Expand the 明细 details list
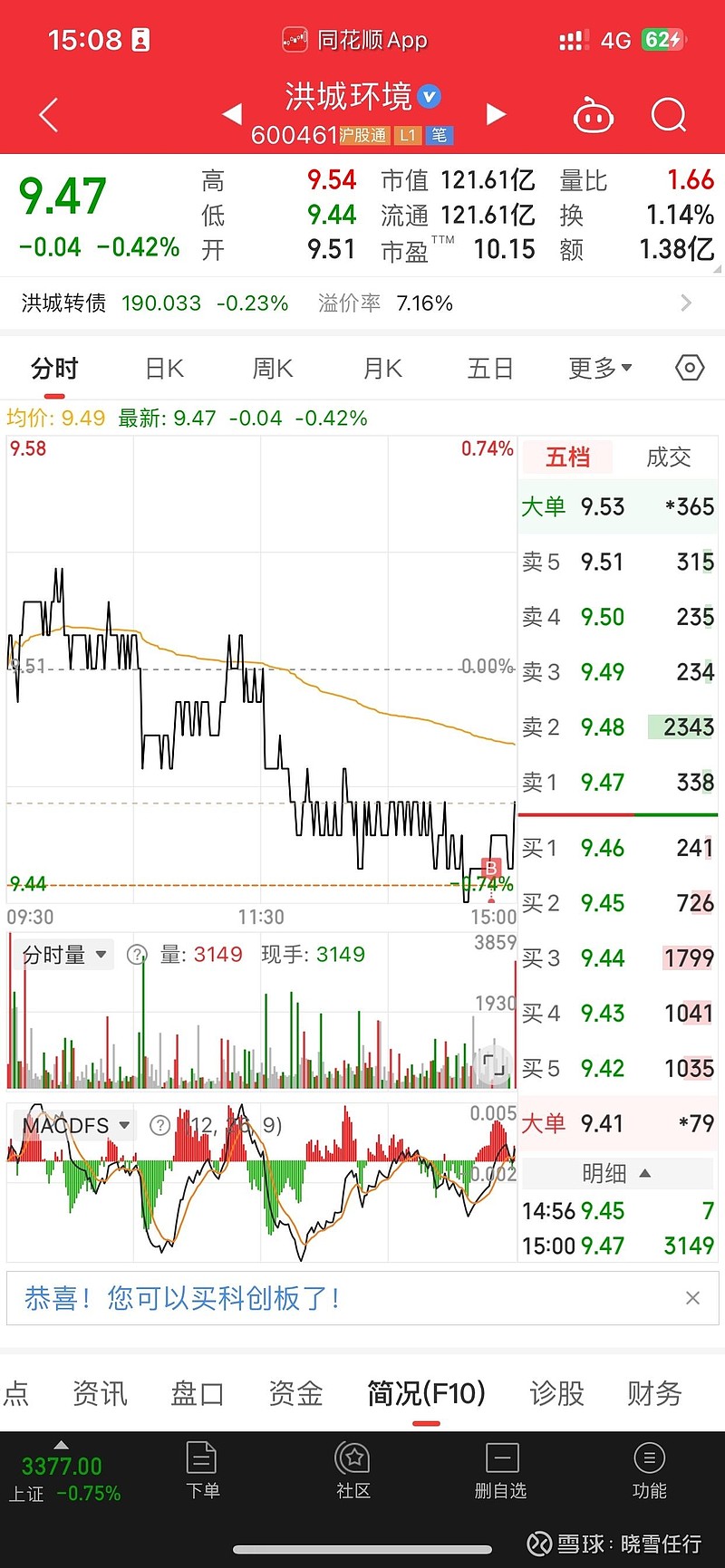Image resolution: width=725 pixels, height=1568 pixels. click(617, 1174)
